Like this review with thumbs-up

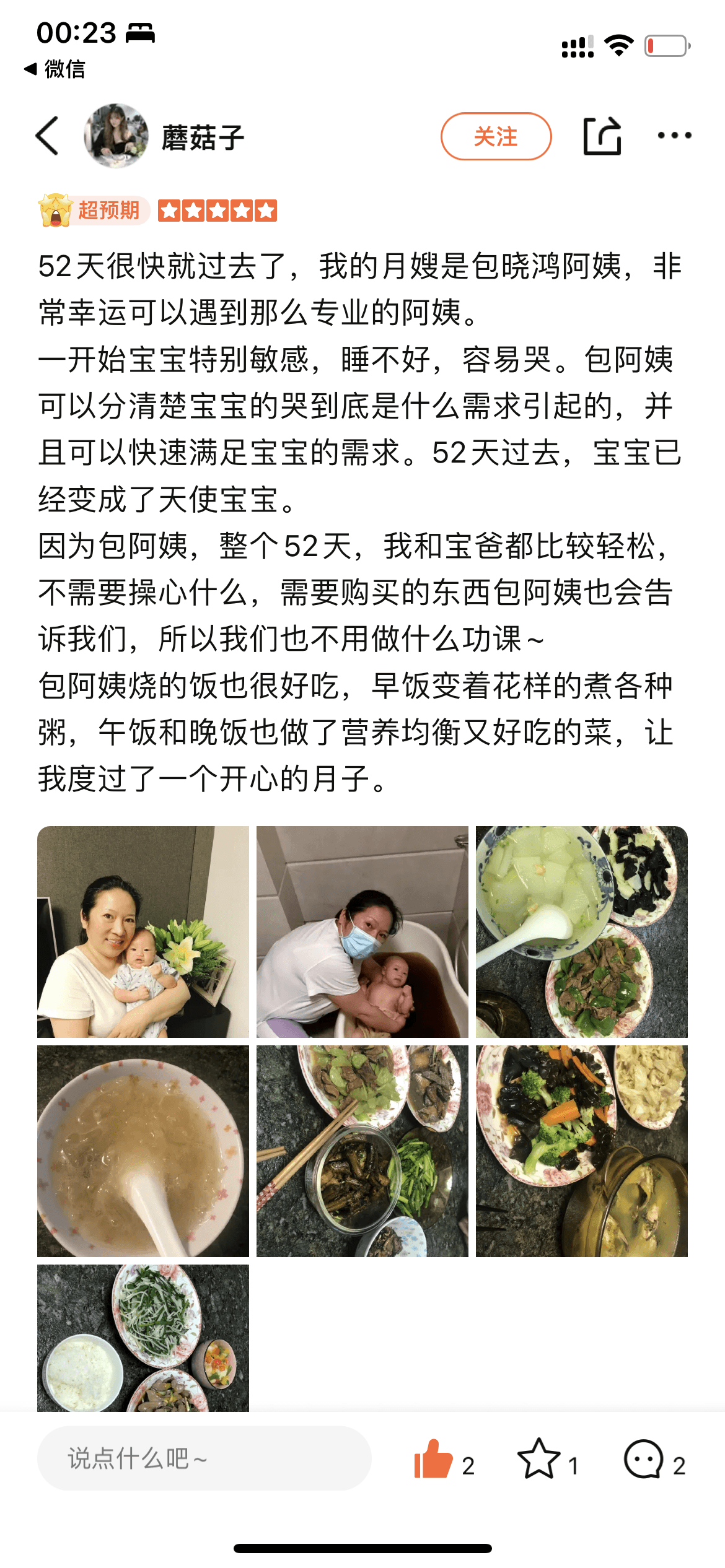pyautogui.click(x=434, y=1460)
